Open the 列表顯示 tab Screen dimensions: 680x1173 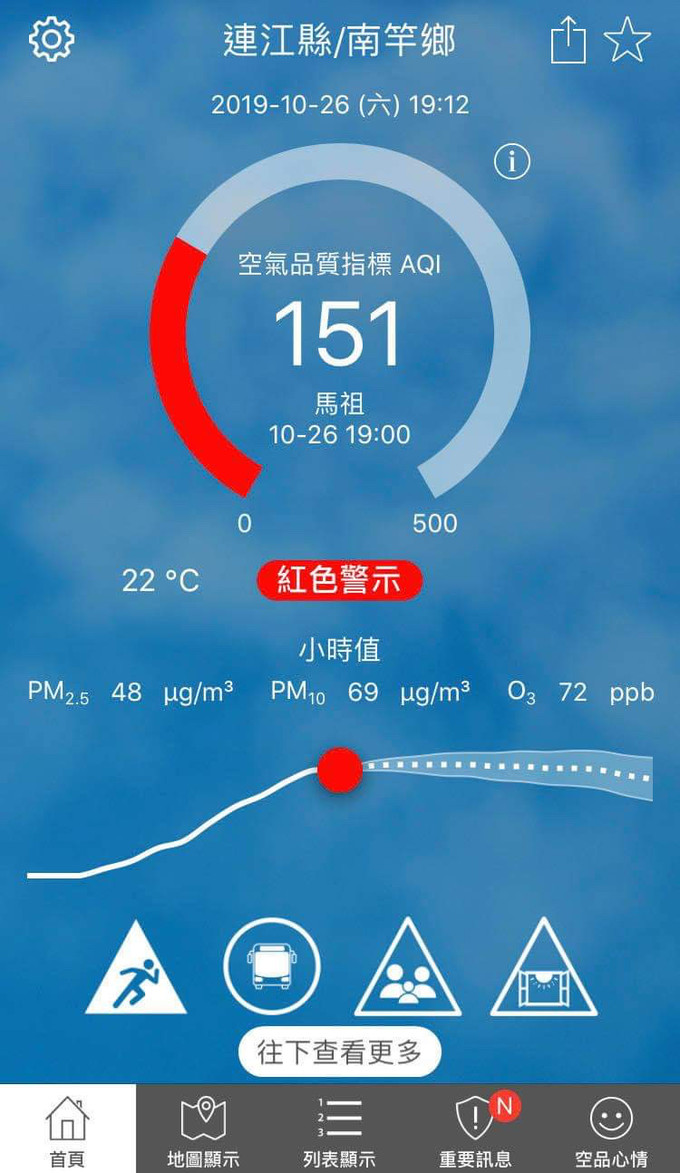tap(339, 1130)
